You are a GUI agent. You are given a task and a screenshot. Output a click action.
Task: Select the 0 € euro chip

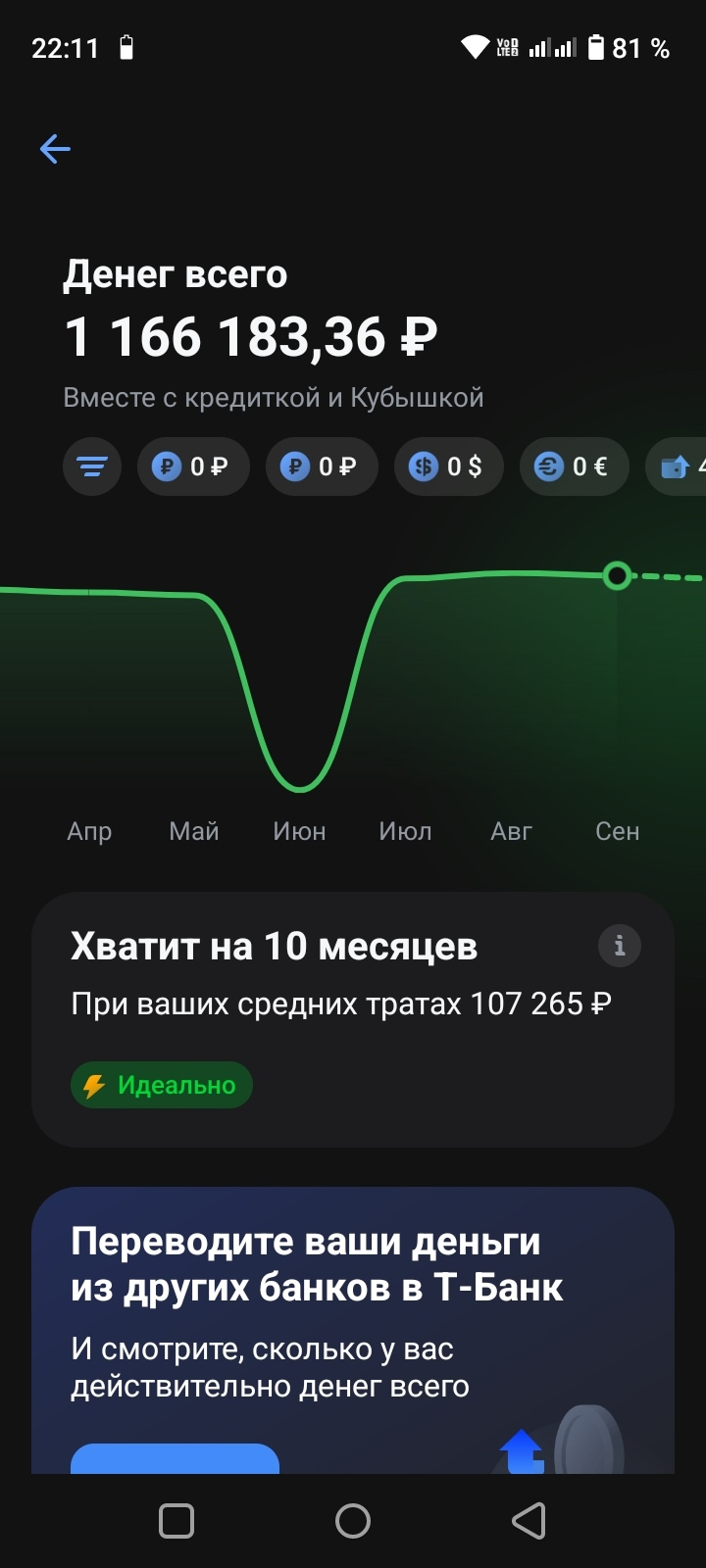pos(574,466)
